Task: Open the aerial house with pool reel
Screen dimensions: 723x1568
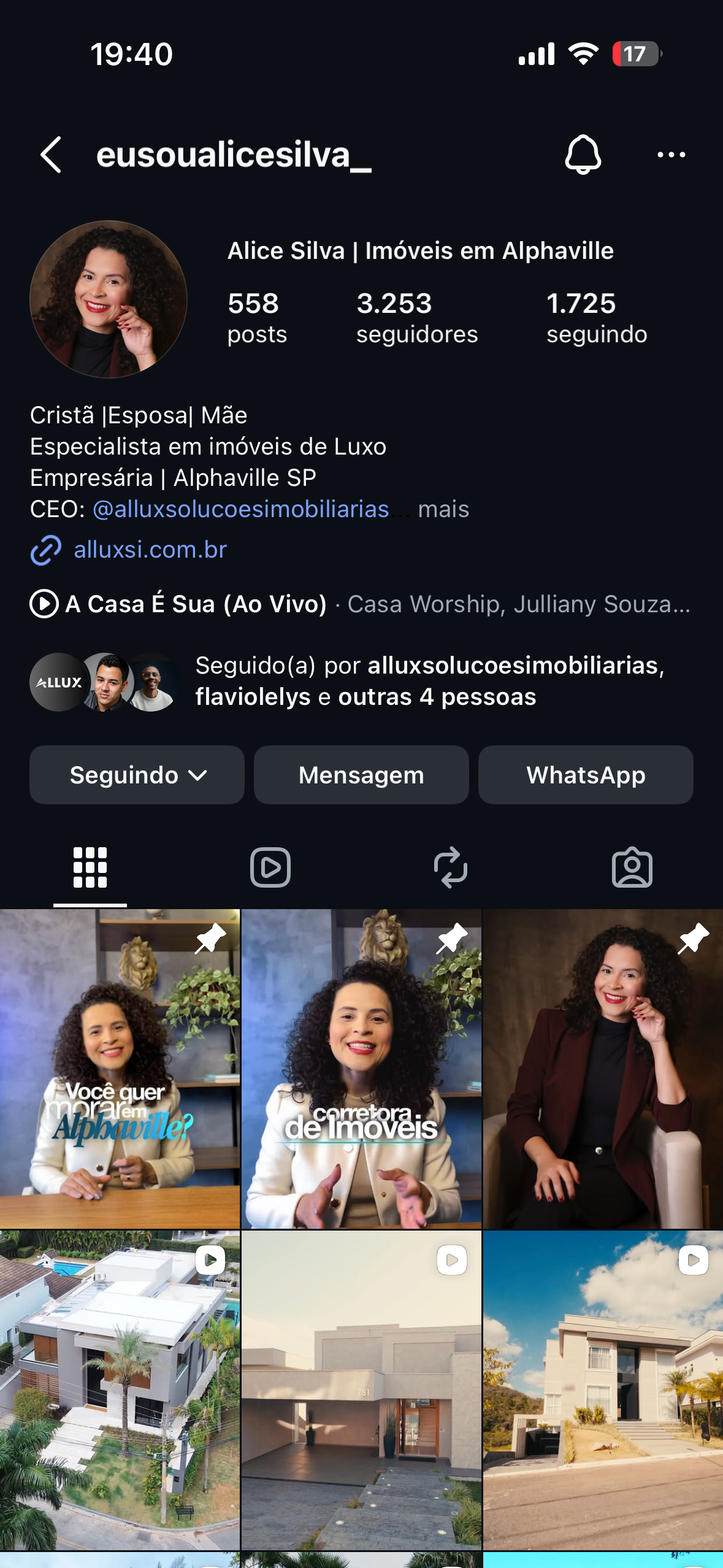Action: point(120,1390)
